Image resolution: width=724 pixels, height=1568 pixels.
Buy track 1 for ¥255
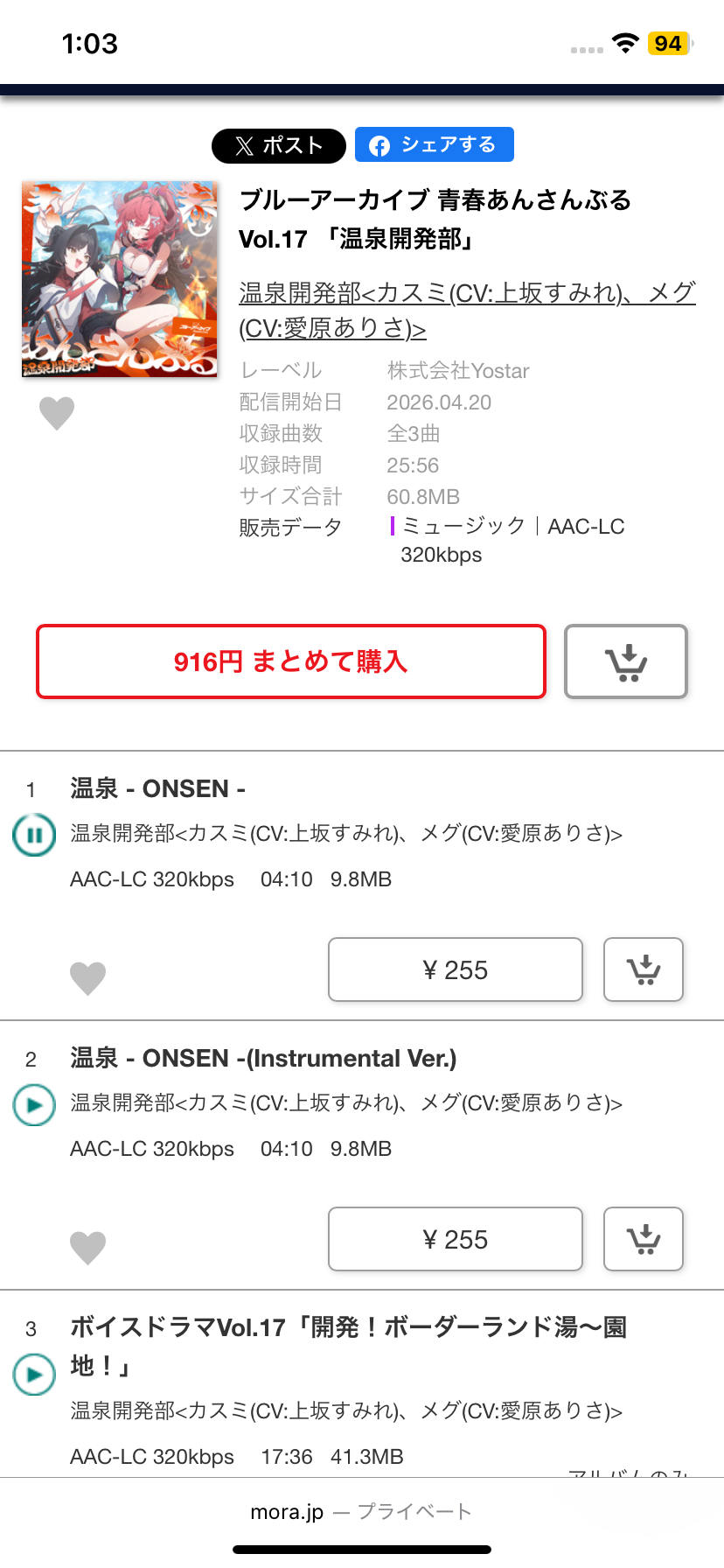(455, 969)
